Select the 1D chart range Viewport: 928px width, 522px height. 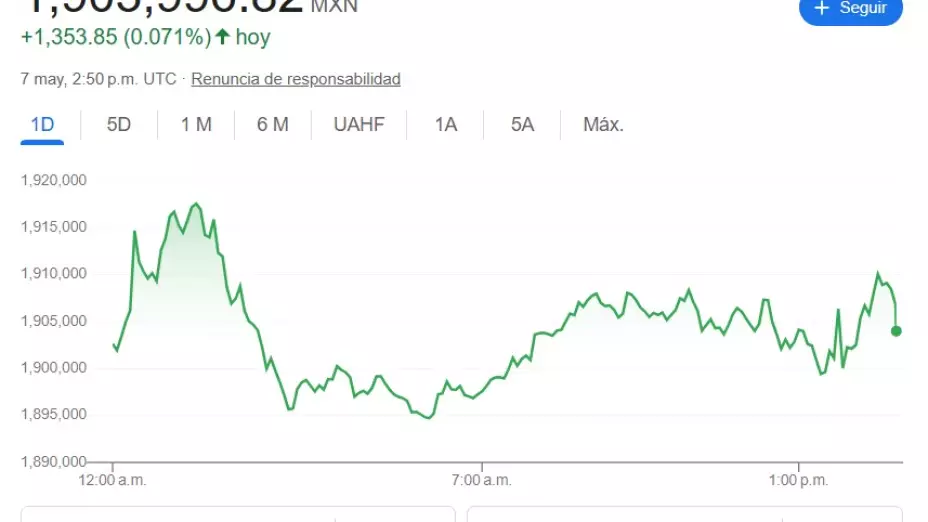pos(42,125)
